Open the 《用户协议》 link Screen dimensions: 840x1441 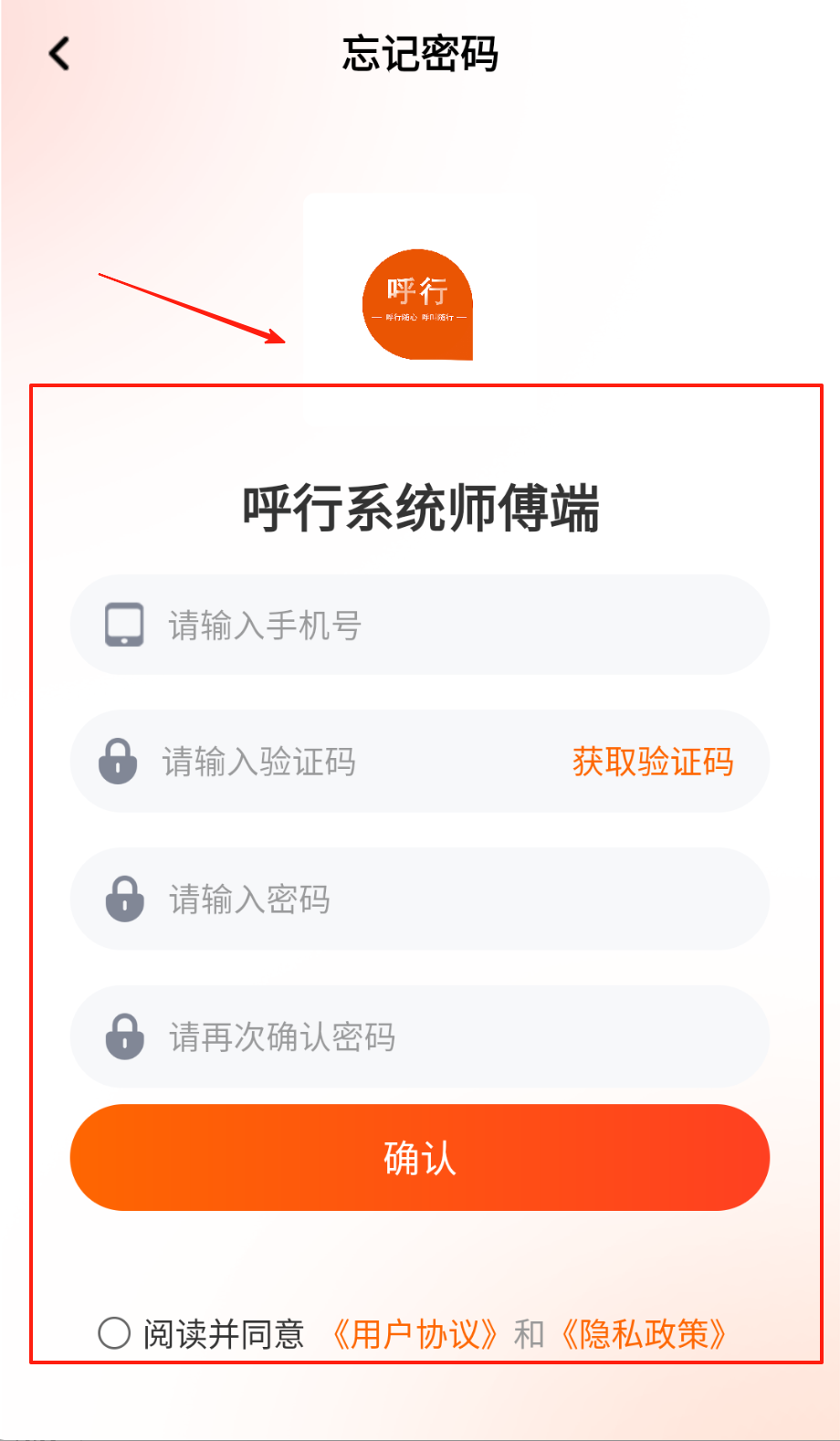tap(416, 1334)
